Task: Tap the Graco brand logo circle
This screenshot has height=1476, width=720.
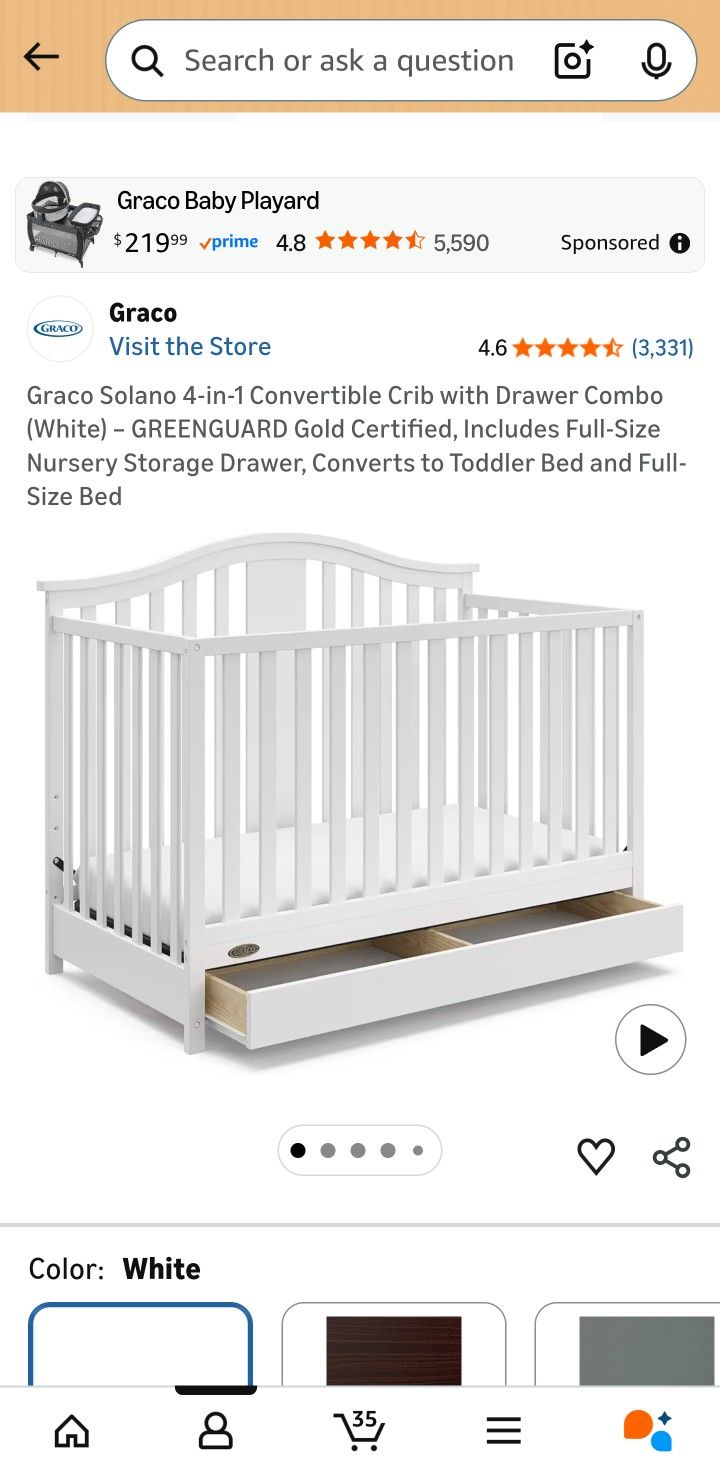Action: tap(60, 329)
